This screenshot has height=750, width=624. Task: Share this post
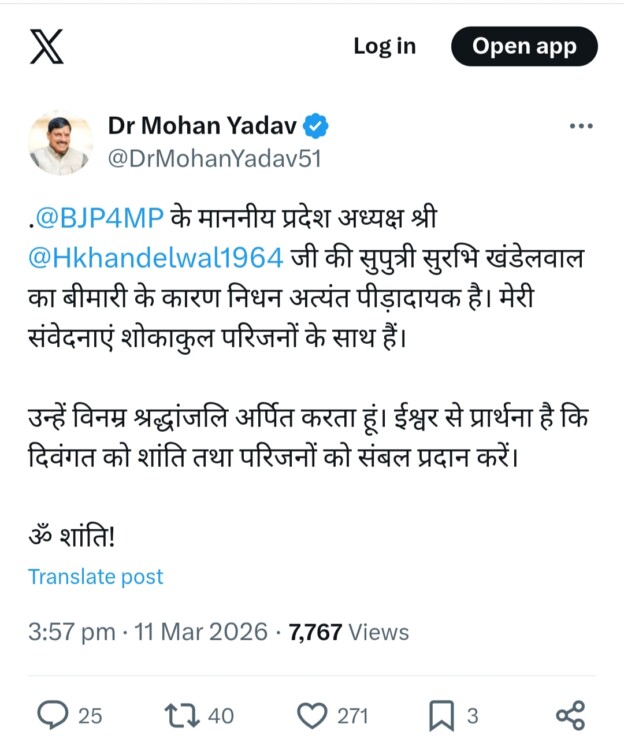(570, 715)
